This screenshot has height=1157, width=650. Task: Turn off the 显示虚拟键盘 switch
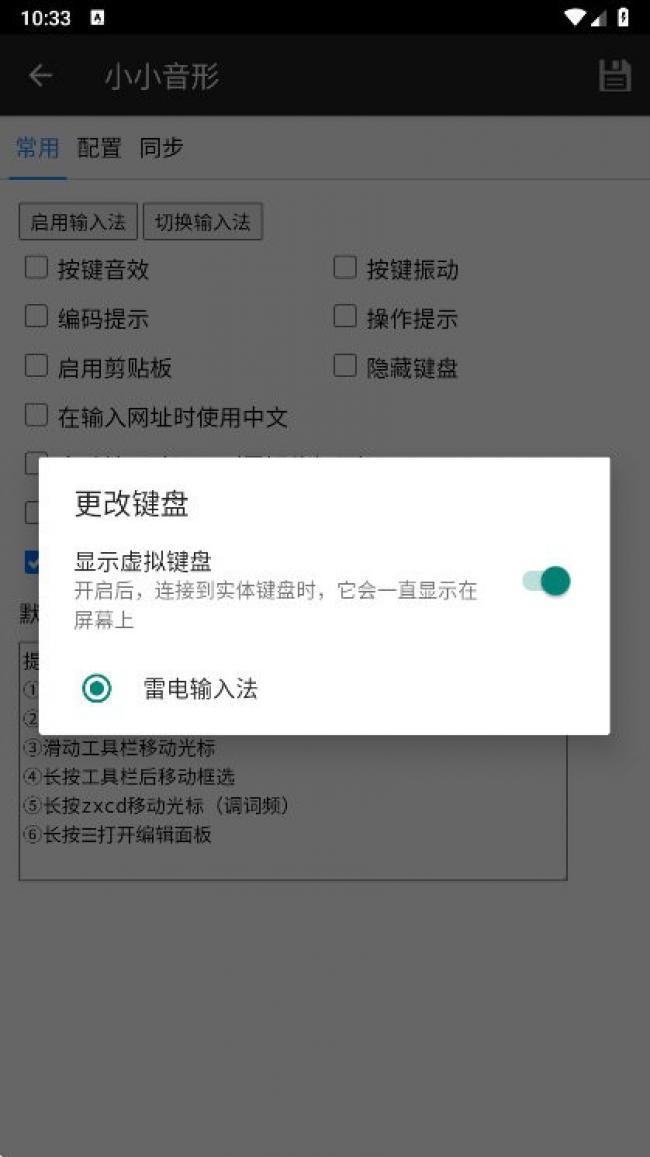(x=547, y=581)
